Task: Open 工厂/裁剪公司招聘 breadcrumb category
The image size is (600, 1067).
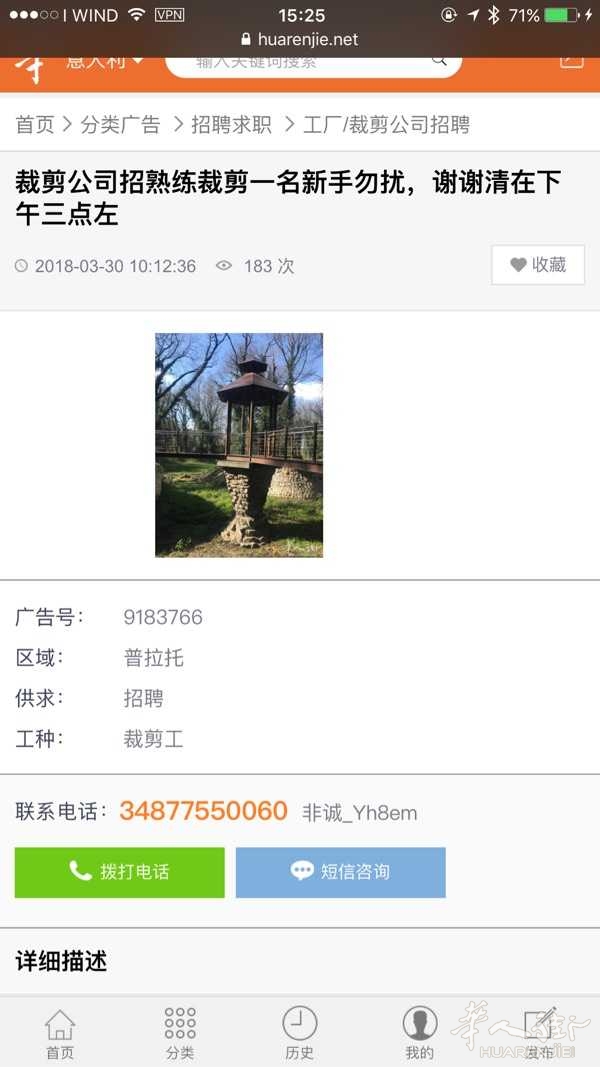Action: 386,125
